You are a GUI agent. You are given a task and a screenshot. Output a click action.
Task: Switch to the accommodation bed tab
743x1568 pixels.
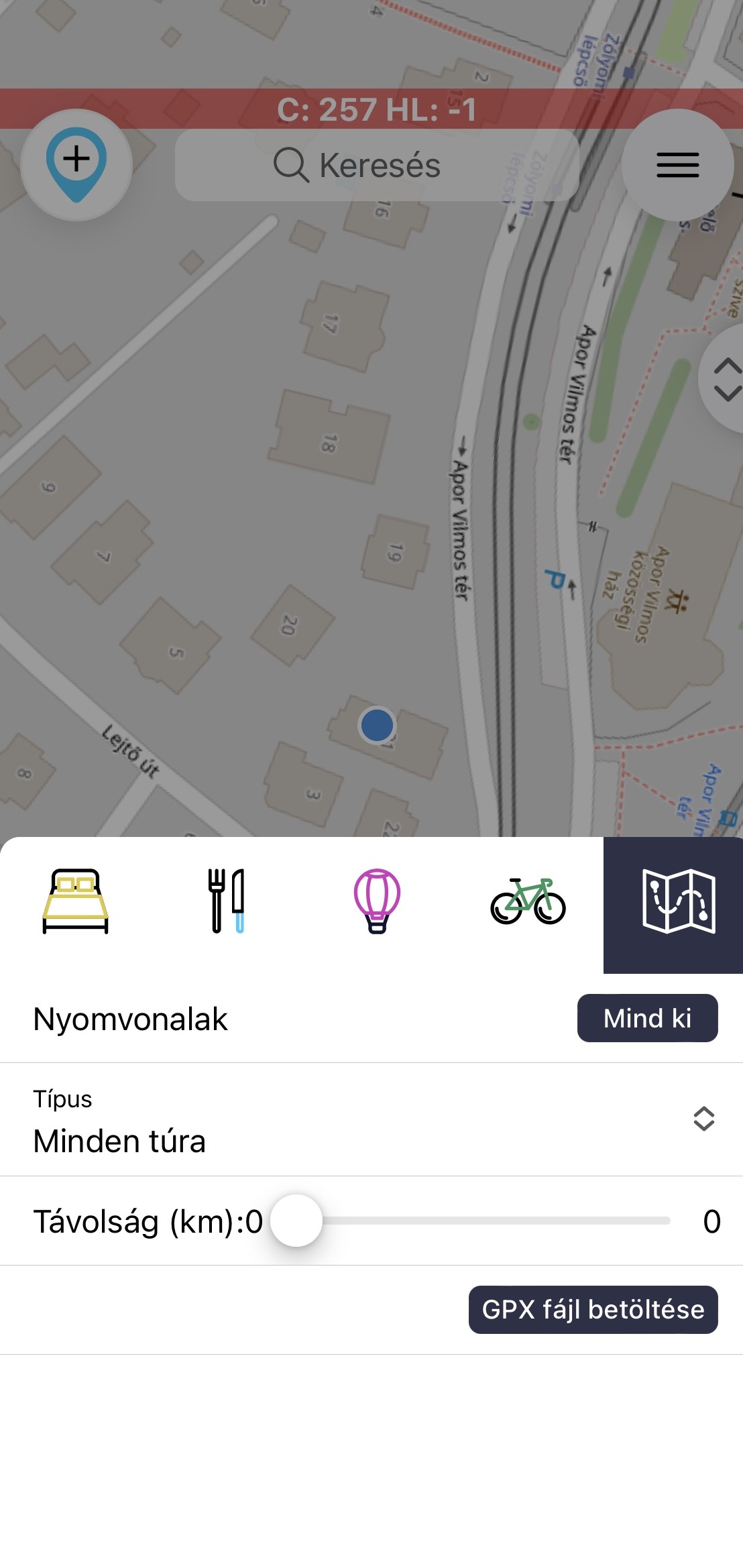click(x=75, y=901)
